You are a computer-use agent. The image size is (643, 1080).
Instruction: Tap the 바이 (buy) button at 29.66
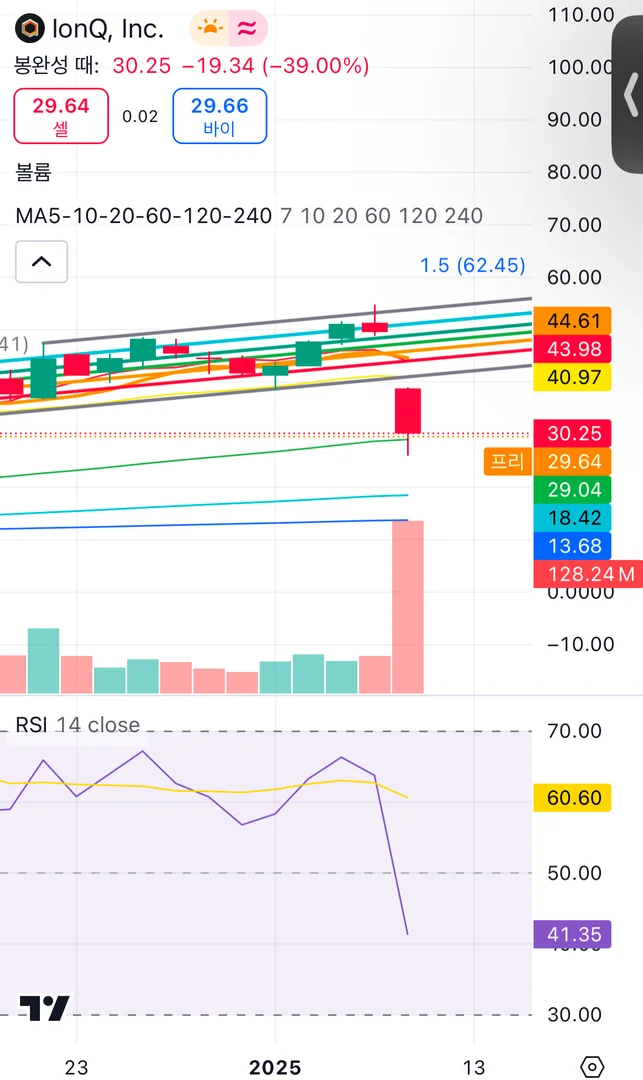(219, 116)
